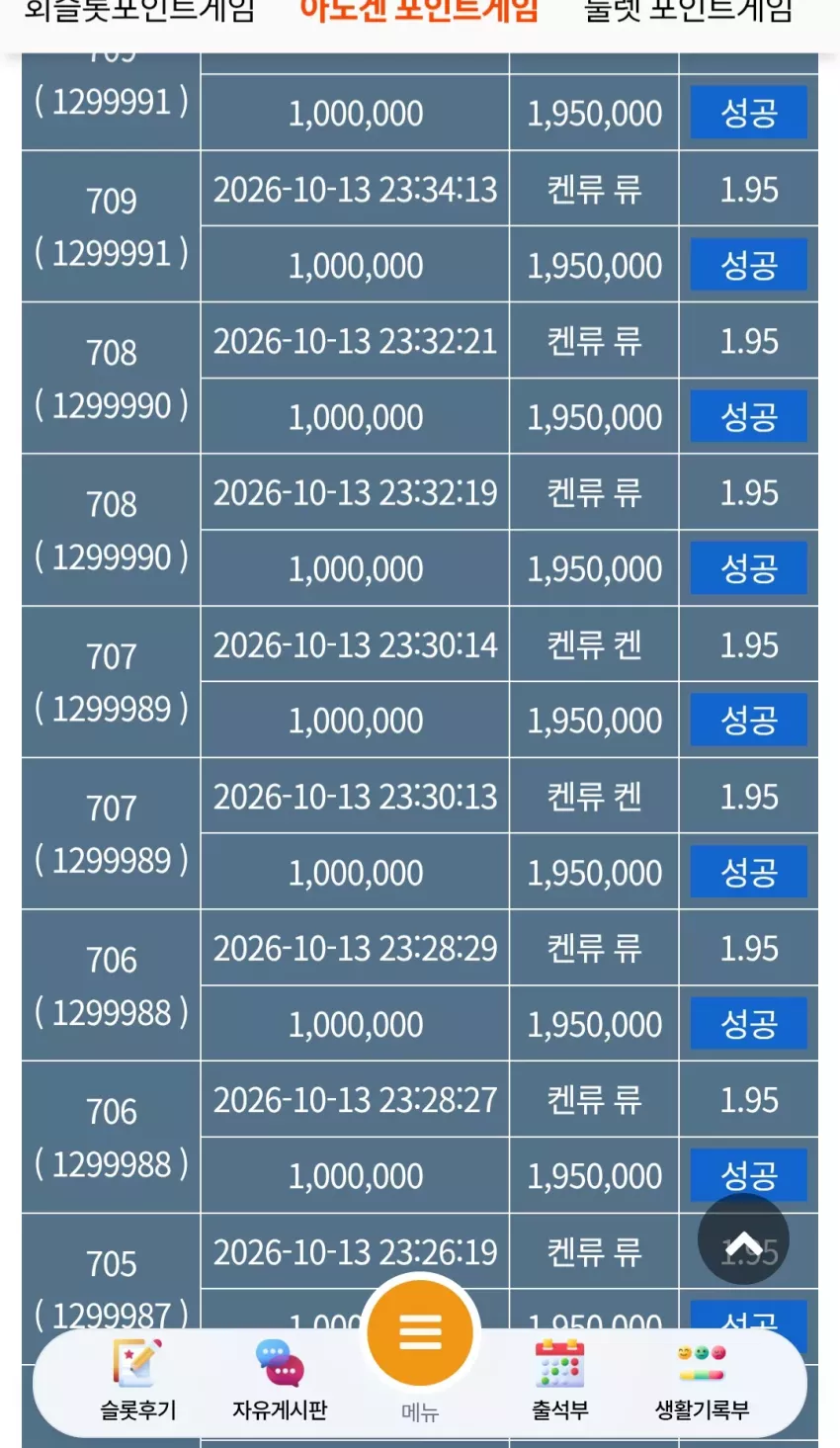
Task: Go to 자유게시판
Action: 280,1381
